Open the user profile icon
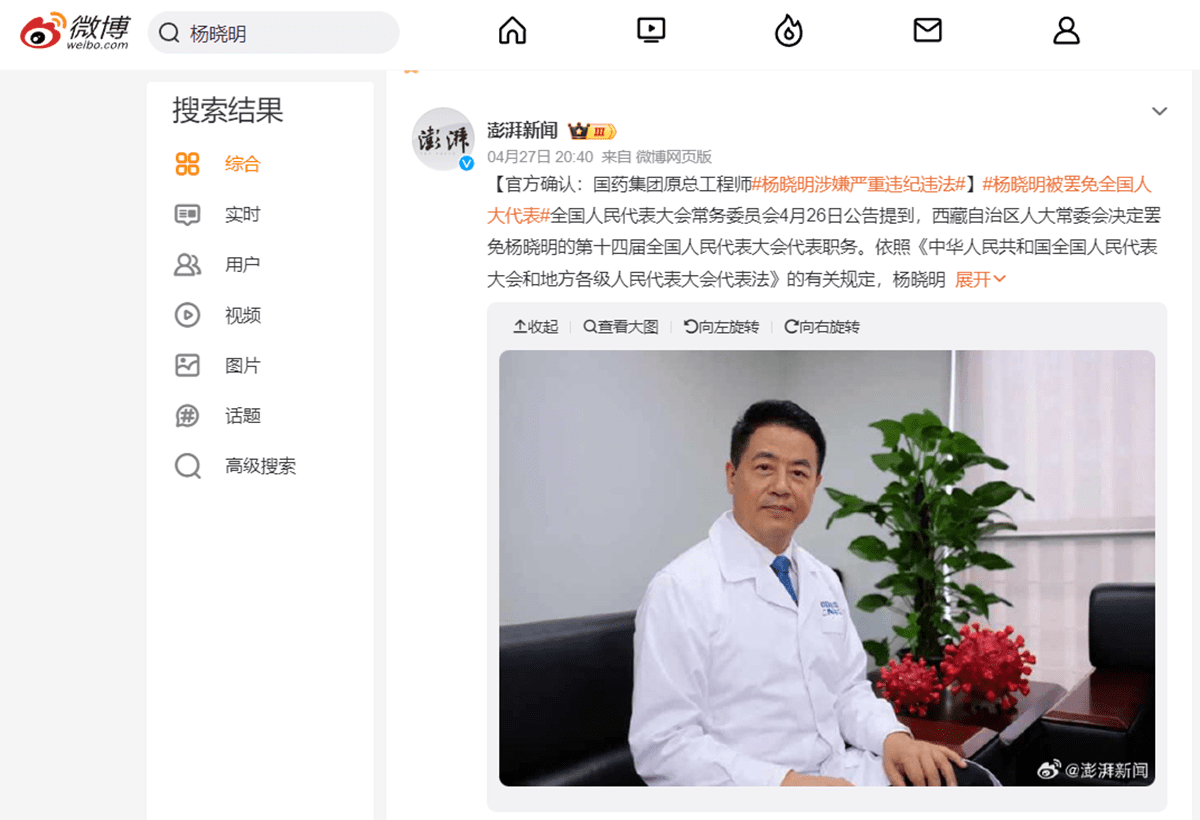 click(1066, 31)
